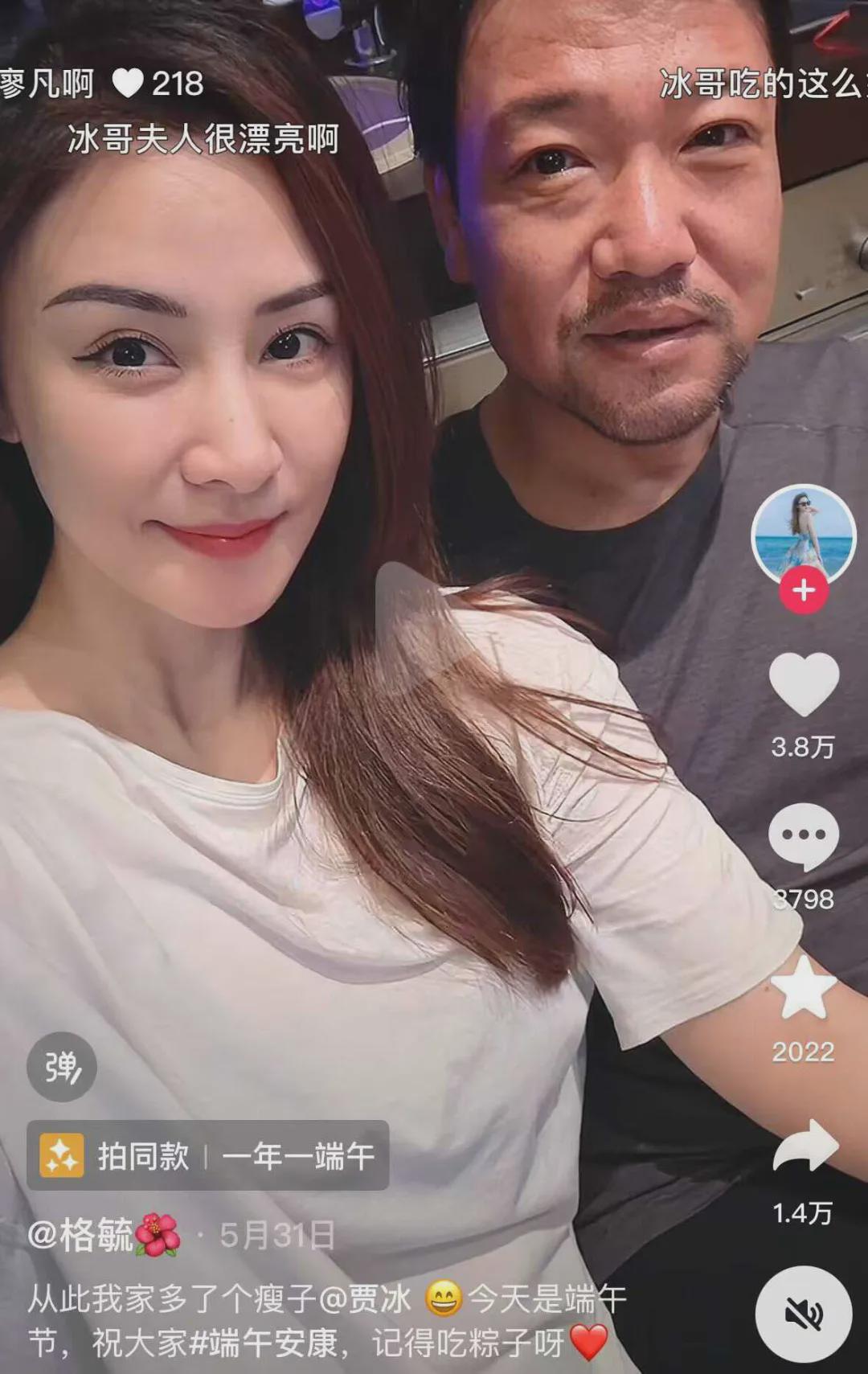This screenshot has height=1374, width=868.
Task: Add this video to favorites
Action: click(x=804, y=990)
